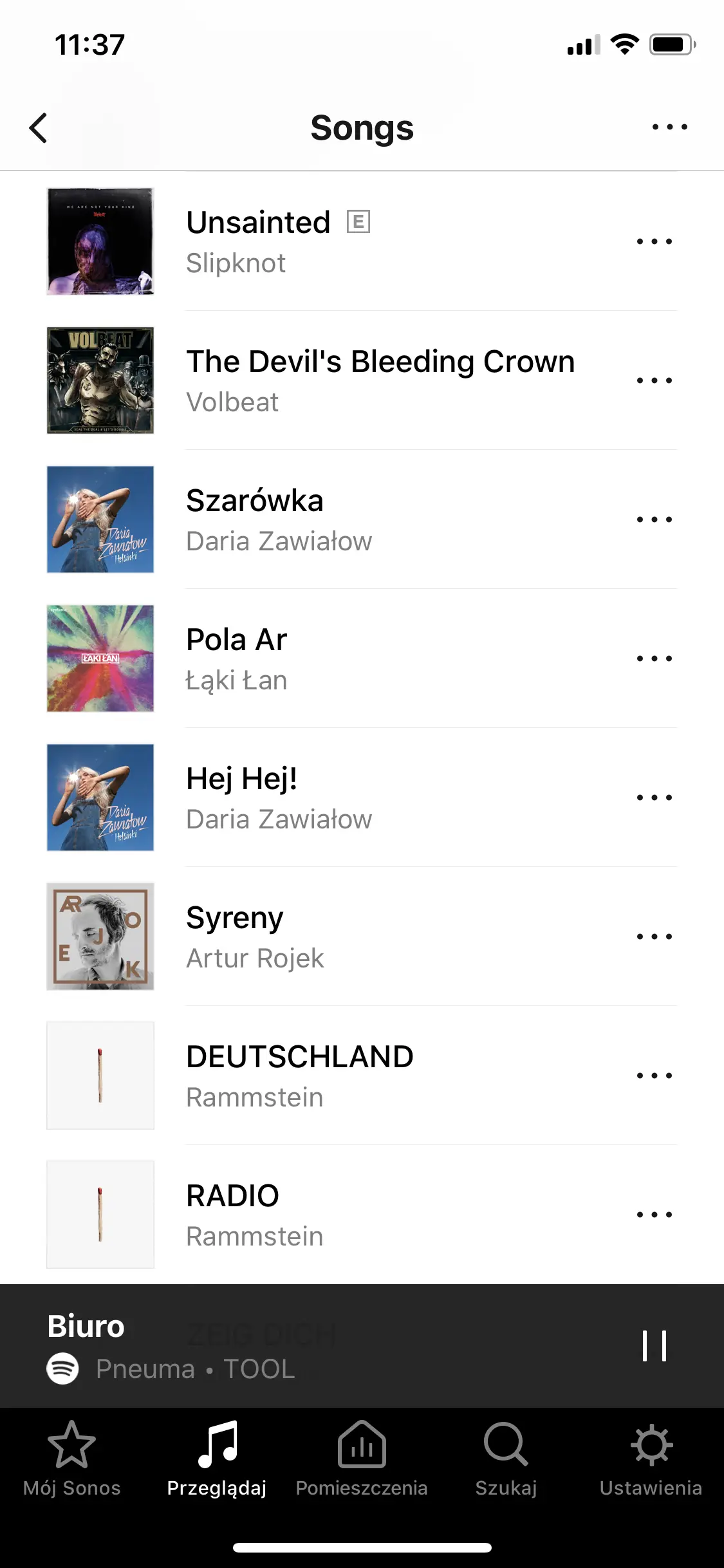Screen dimensions: 724x1568
Task: Pause playback in the Biuro room
Action: click(x=654, y=1346)
